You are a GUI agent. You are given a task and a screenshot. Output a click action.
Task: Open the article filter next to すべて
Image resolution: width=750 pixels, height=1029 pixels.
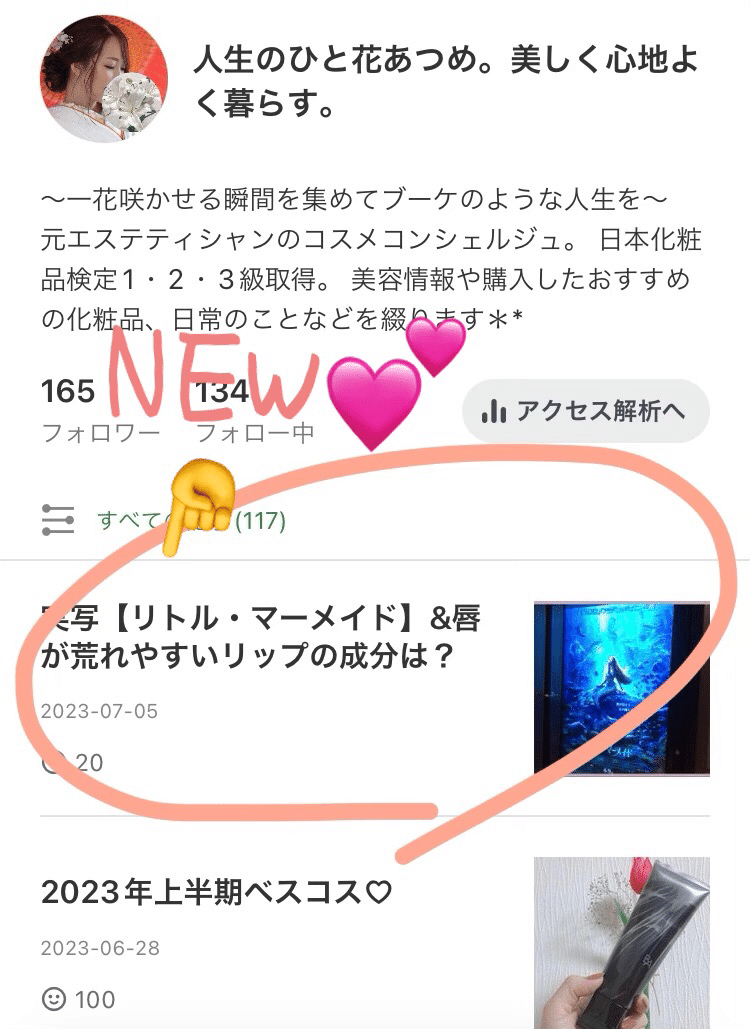pos(58,520)
